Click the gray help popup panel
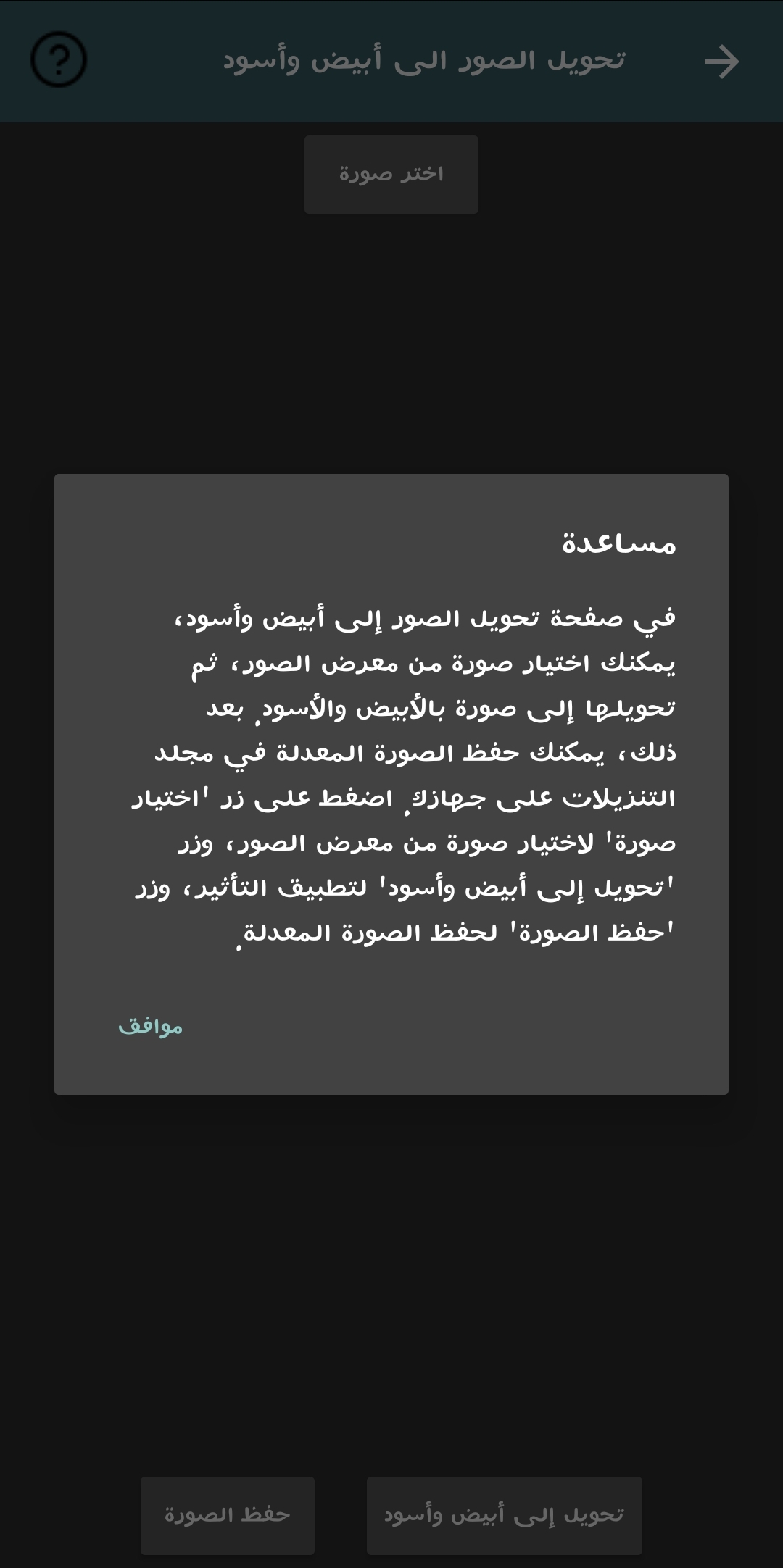This screenshot has width=783, height=1568. (391, 783)
